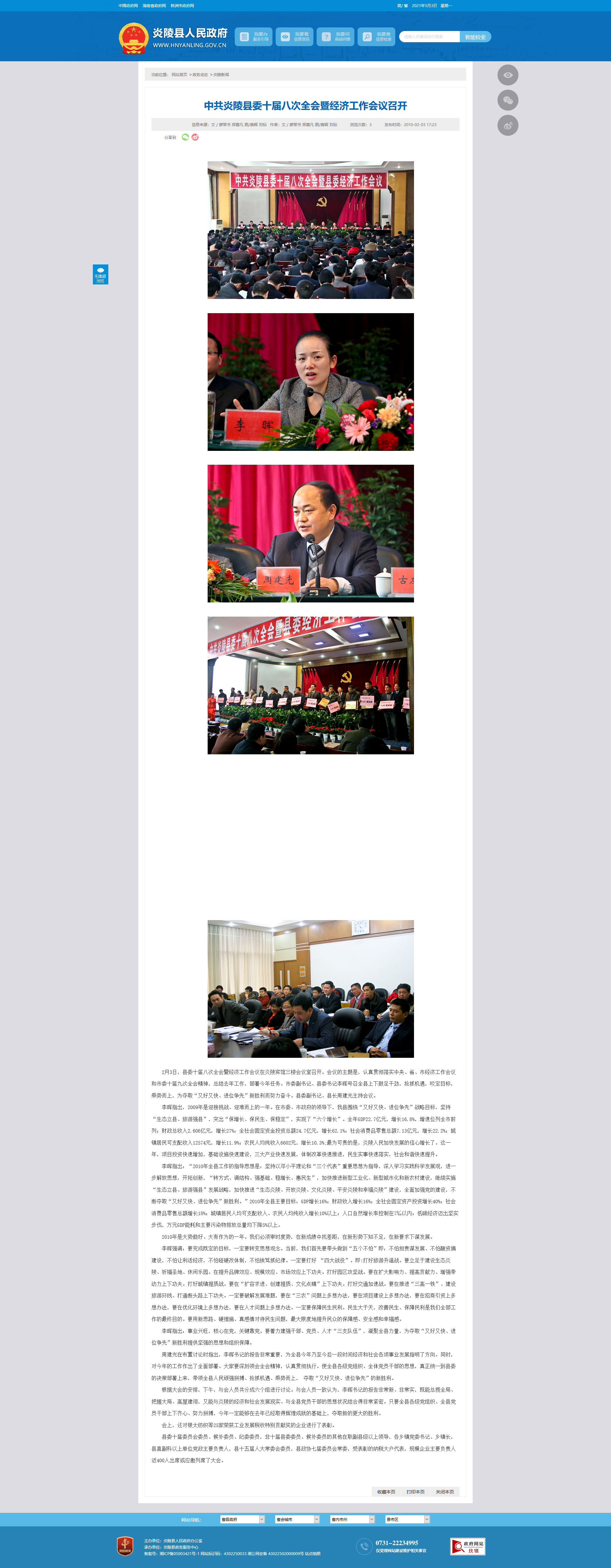Tap the keyword search input field
Image resolution: width=611 pixels, height=1568 pixels.
click(x=429, y=37)
